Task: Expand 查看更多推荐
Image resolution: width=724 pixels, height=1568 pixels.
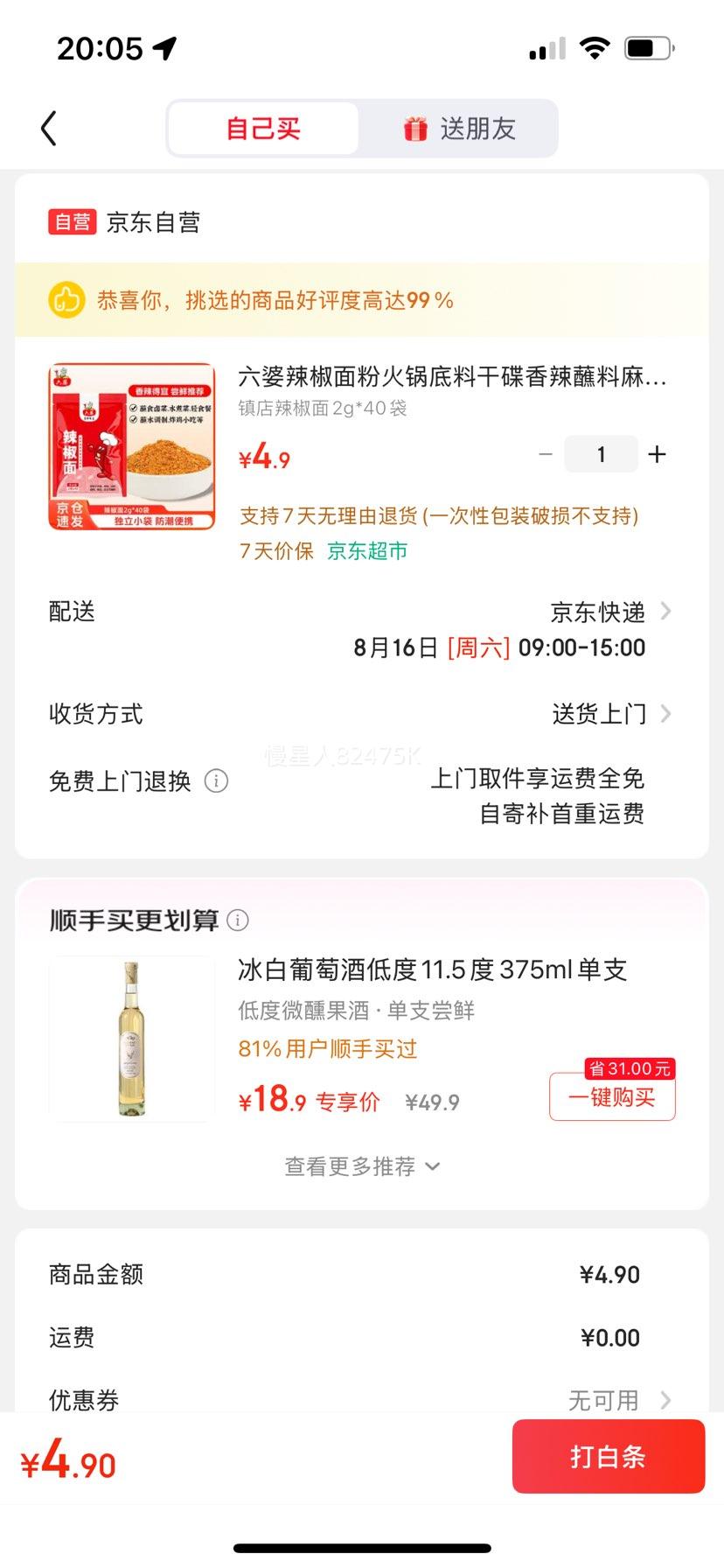Action: (362, 1166)
